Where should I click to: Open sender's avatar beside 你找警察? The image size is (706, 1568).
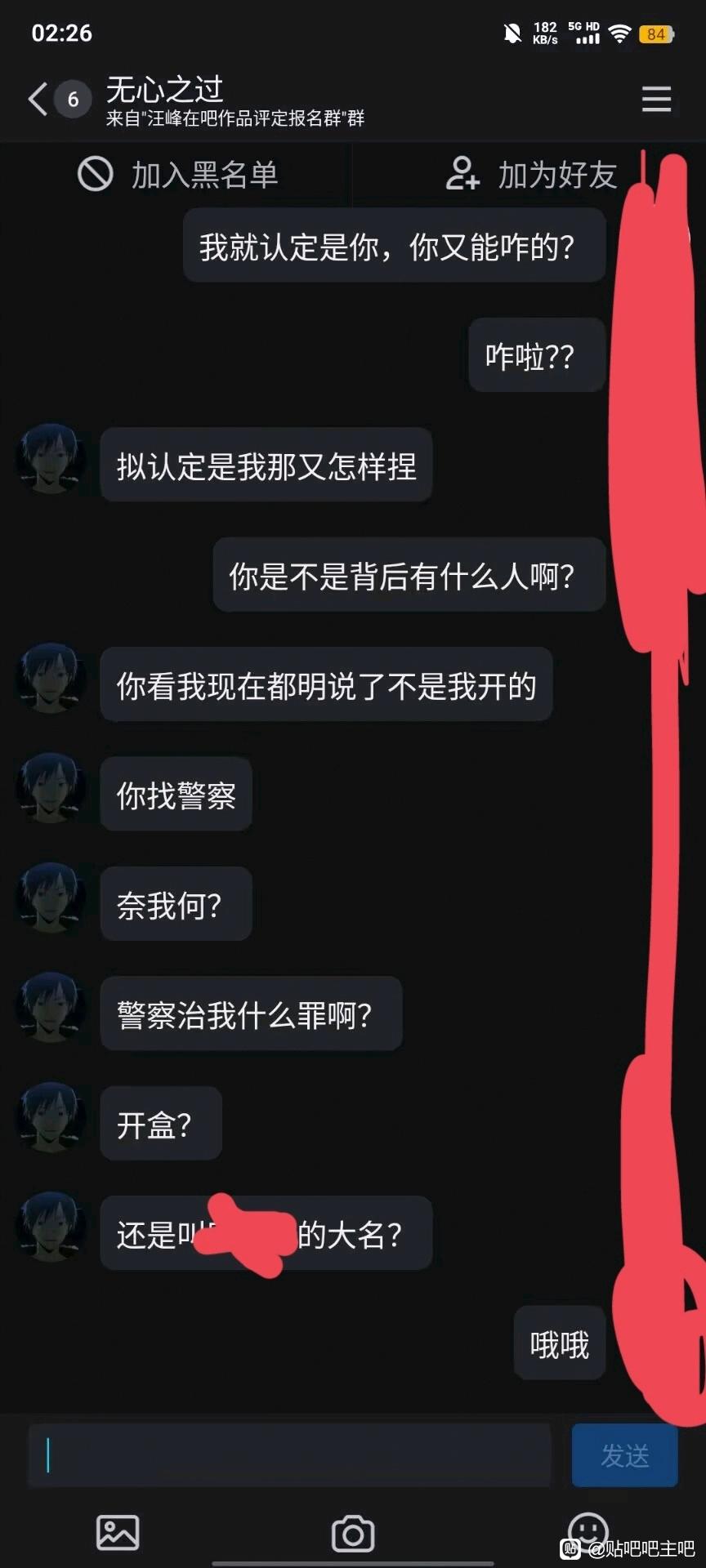(x=51, y=788)
